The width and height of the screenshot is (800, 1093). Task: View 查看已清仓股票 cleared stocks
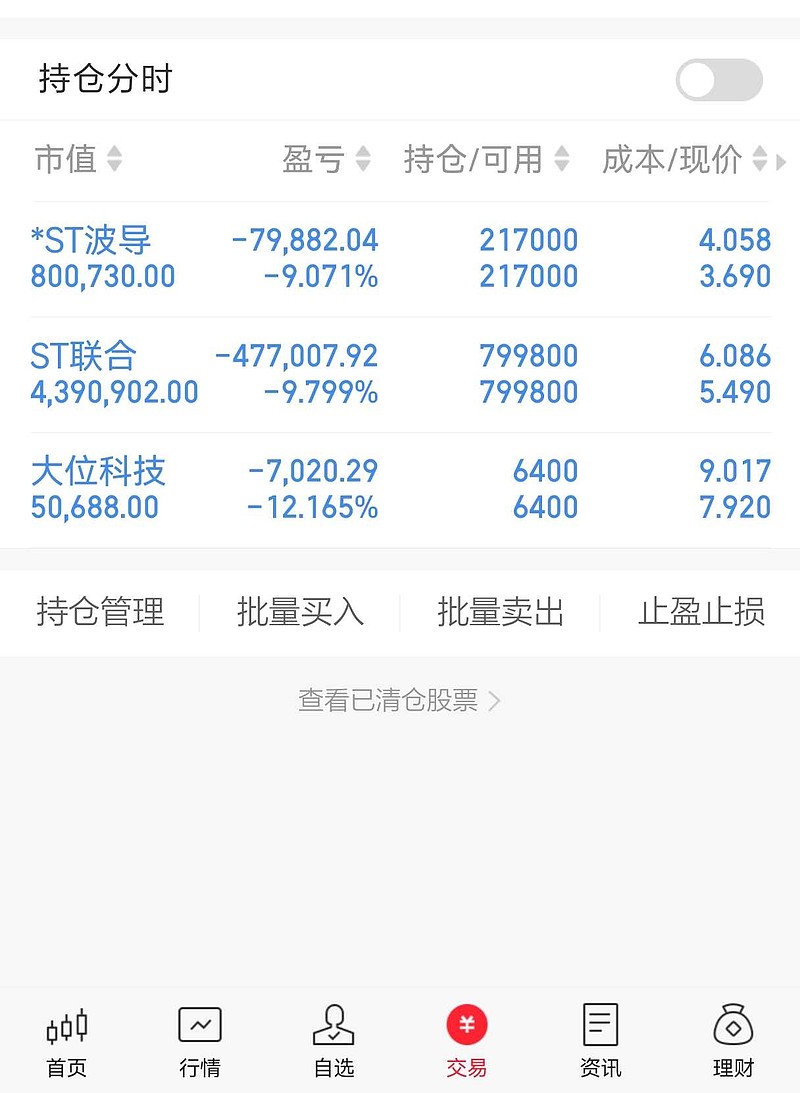click(x=399, y=700)
